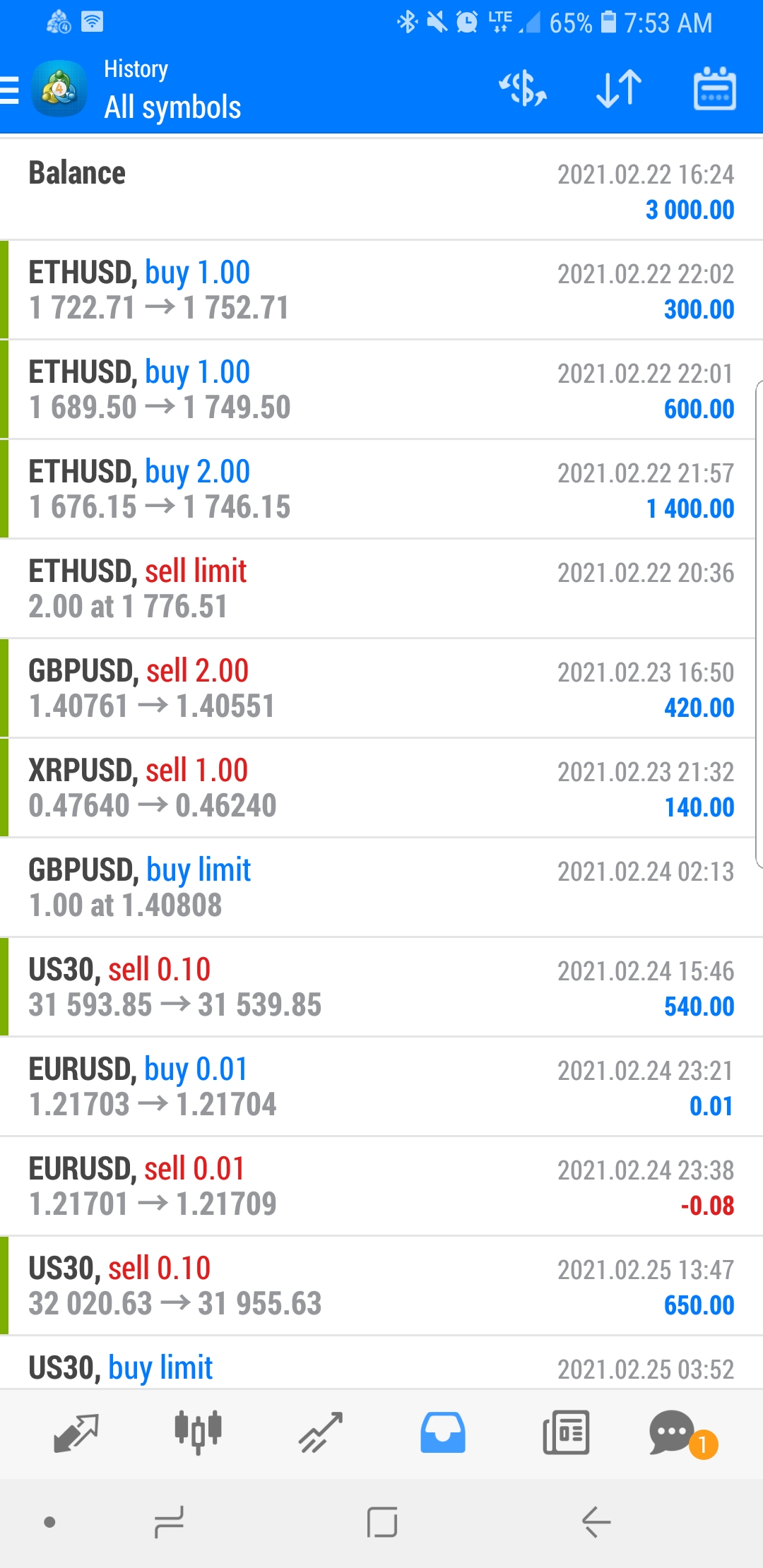Screen dimensions: 763x1568
Task: Open recent apps from the navigation bar
Action: click(x=169, y=1521)
